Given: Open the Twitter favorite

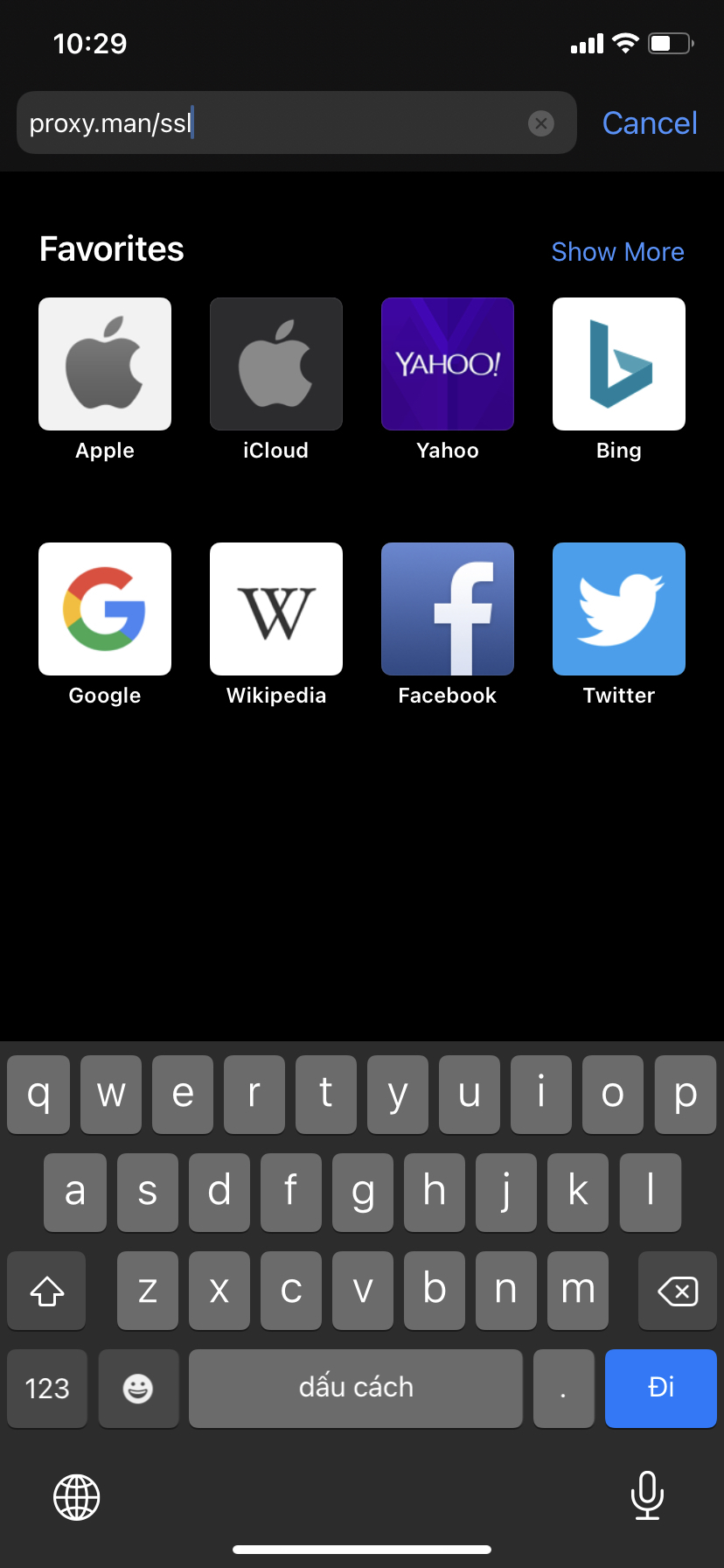Looking at the screenshot, I should tap(619, 609).
